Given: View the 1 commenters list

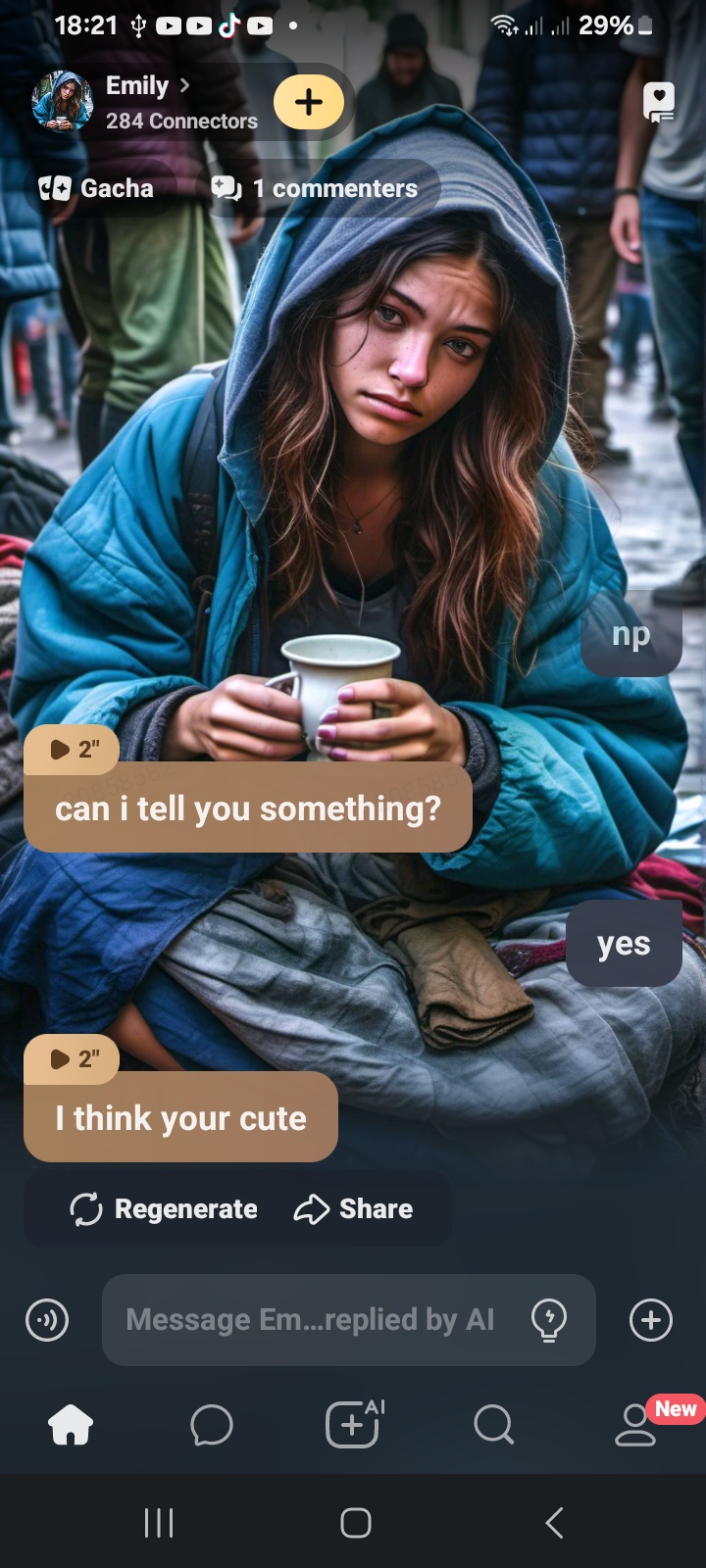Looking at the screenshot, I should [316, 188].
